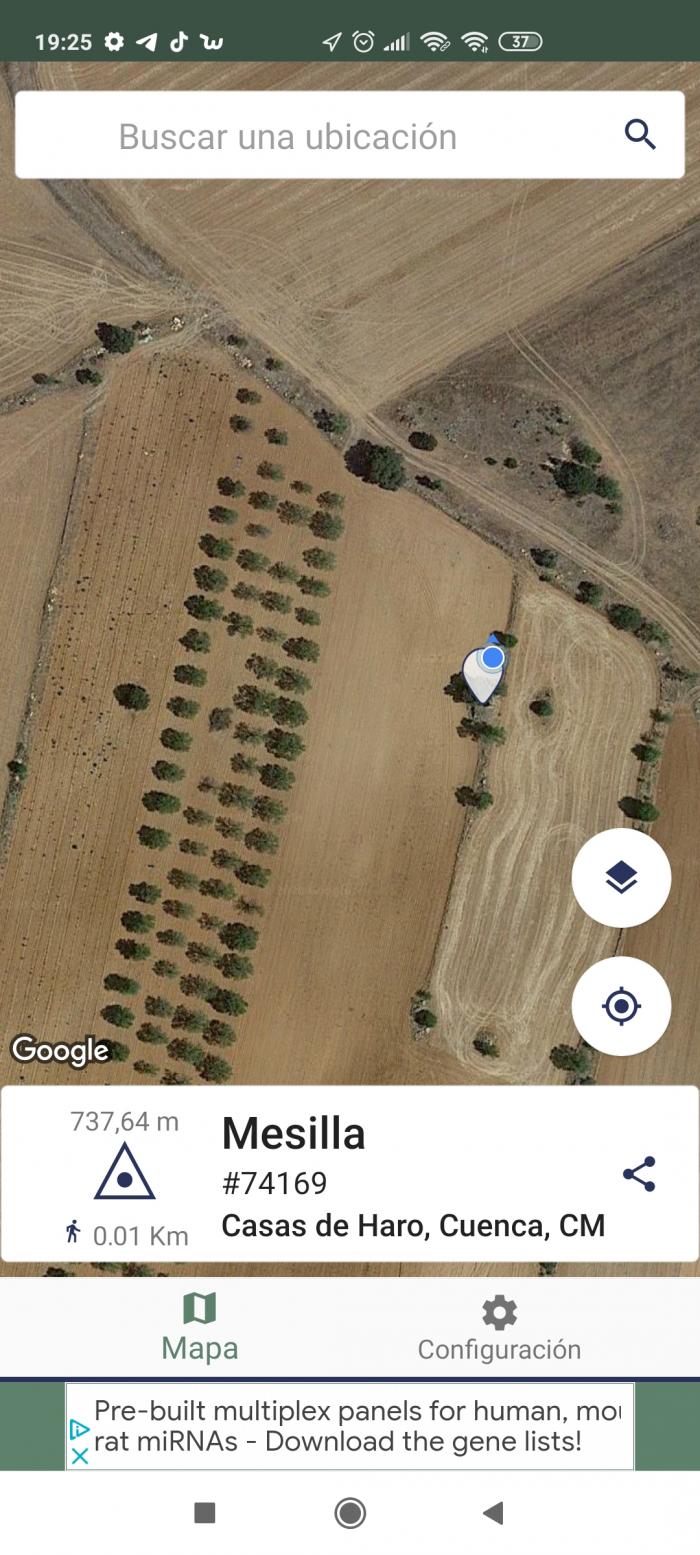
Task: Switch to the Mapa tab
Action: click(x=199, y=1327)
